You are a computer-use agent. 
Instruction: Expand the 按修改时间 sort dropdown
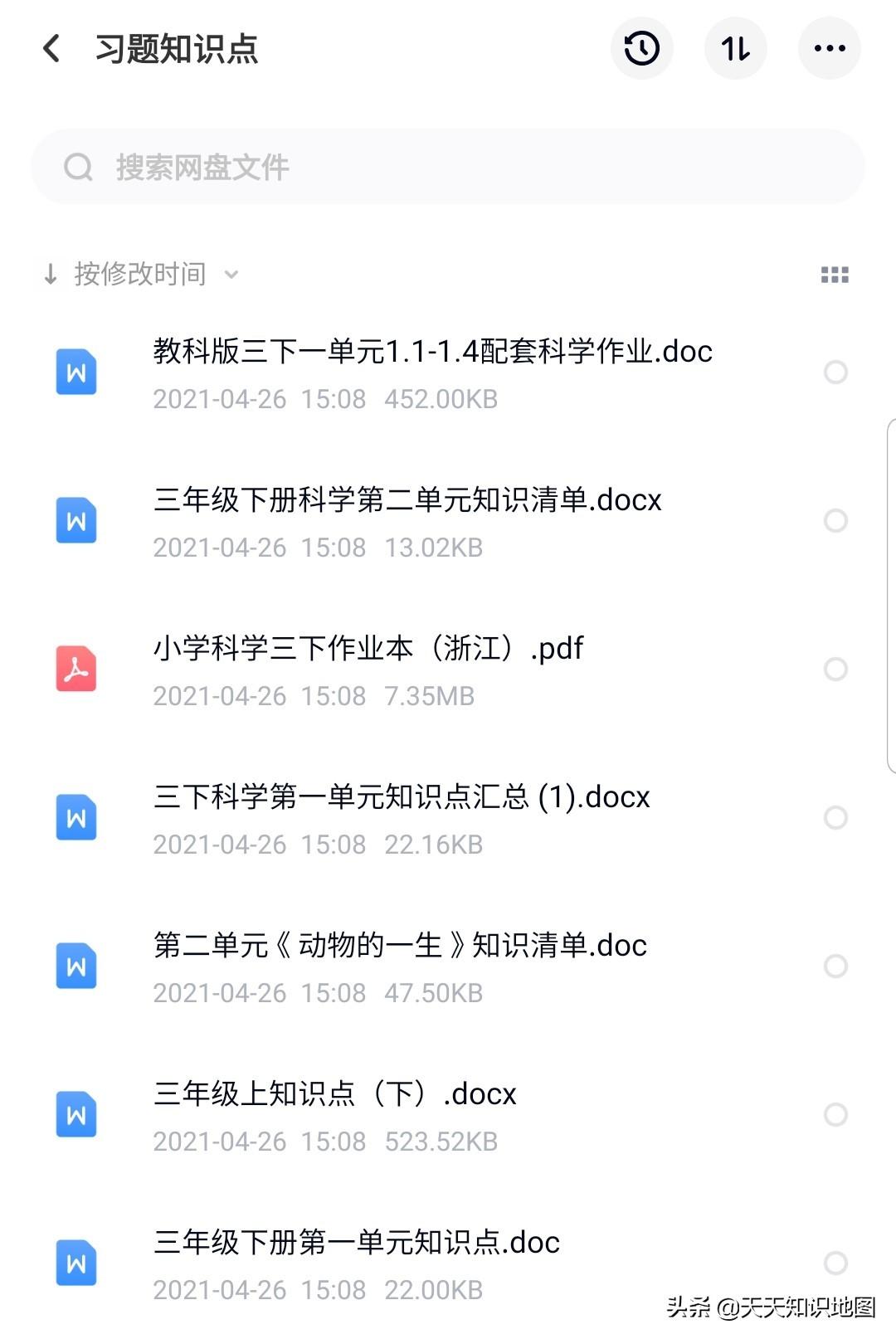pyautogui.click(x=141, y=274)
